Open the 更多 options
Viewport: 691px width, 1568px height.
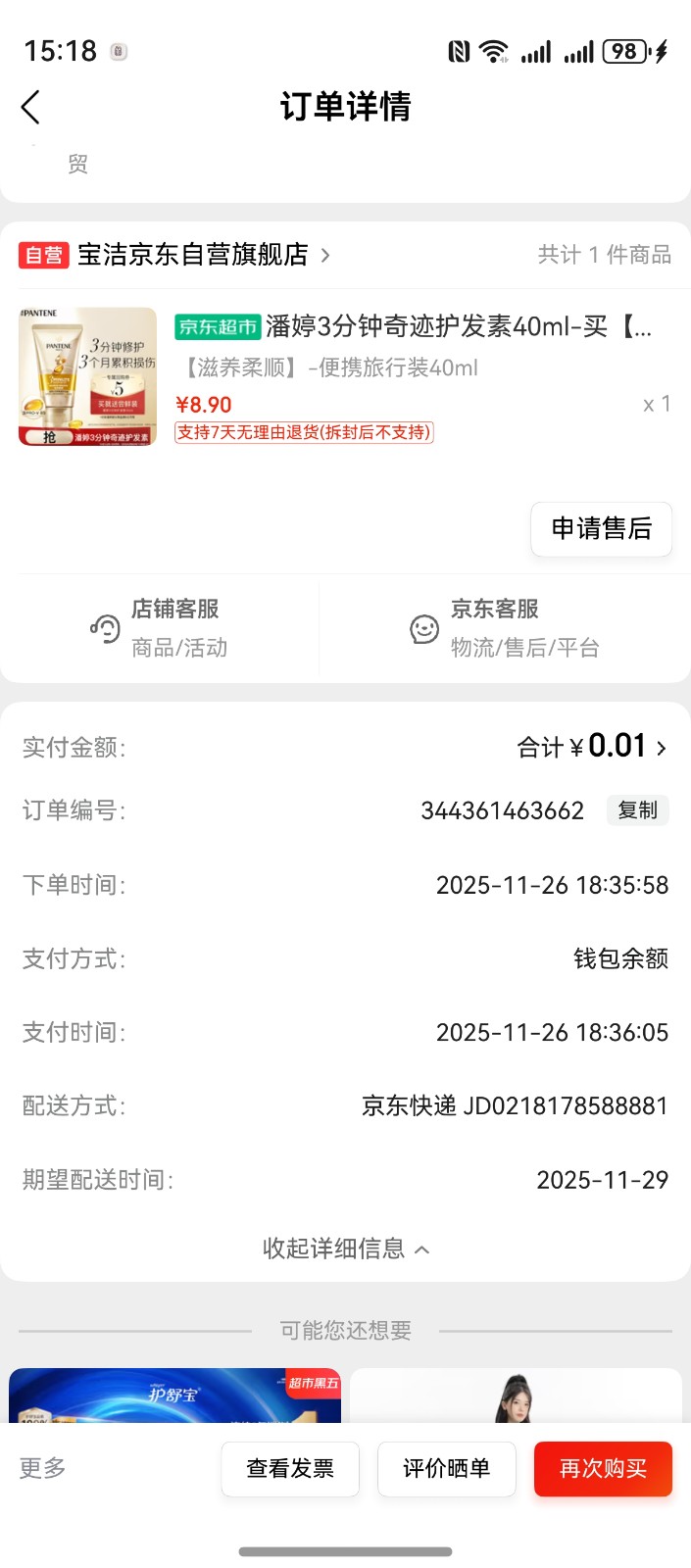click(x=43, y=1468)
